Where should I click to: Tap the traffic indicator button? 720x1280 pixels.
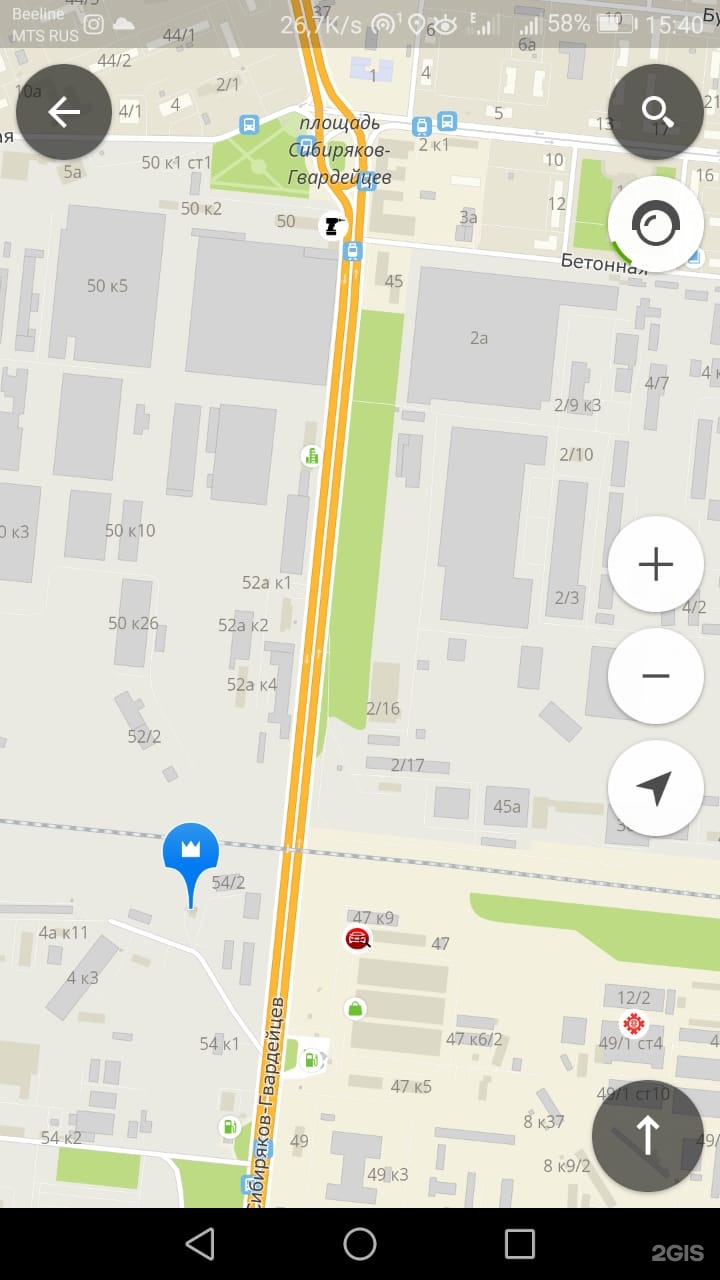(656, 225)
